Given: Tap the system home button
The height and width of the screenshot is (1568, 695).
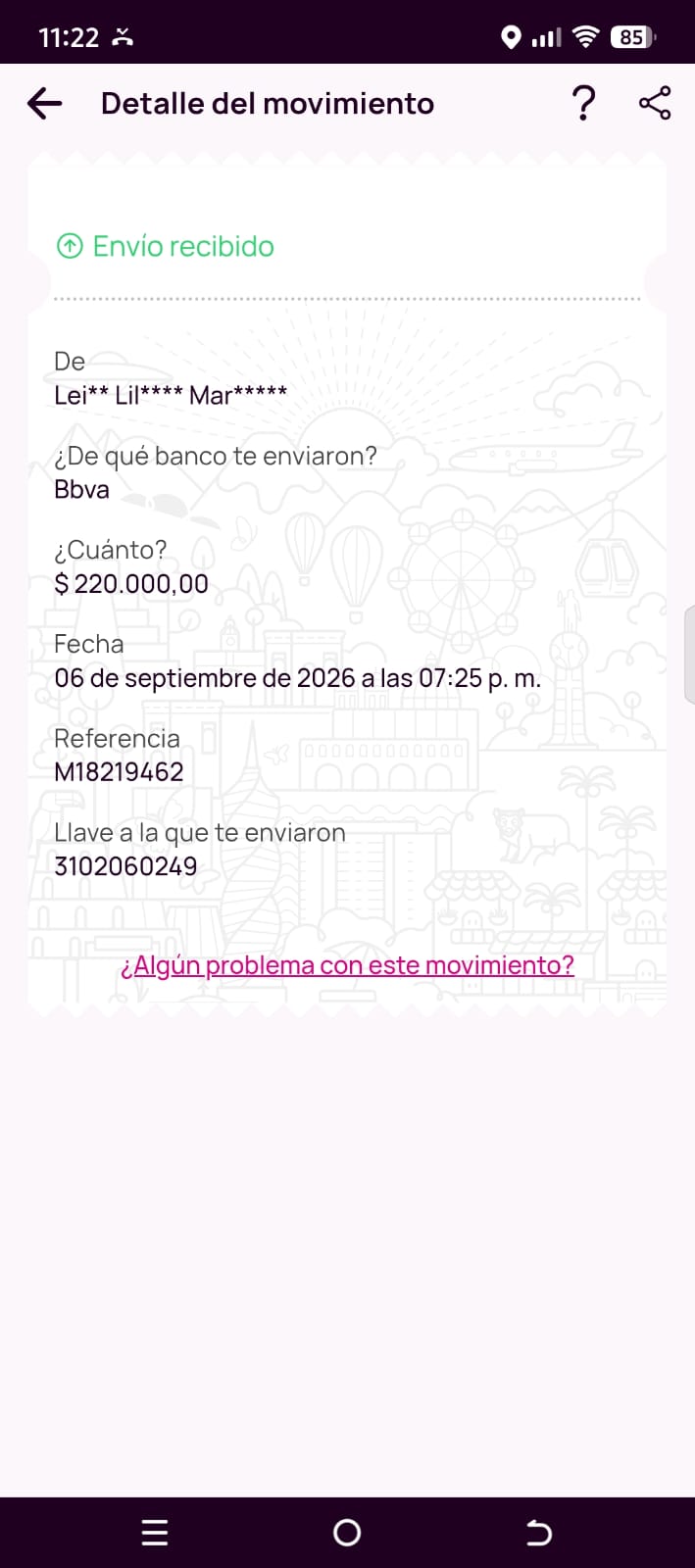Looking at the screenshot, I should [347, 1533].
